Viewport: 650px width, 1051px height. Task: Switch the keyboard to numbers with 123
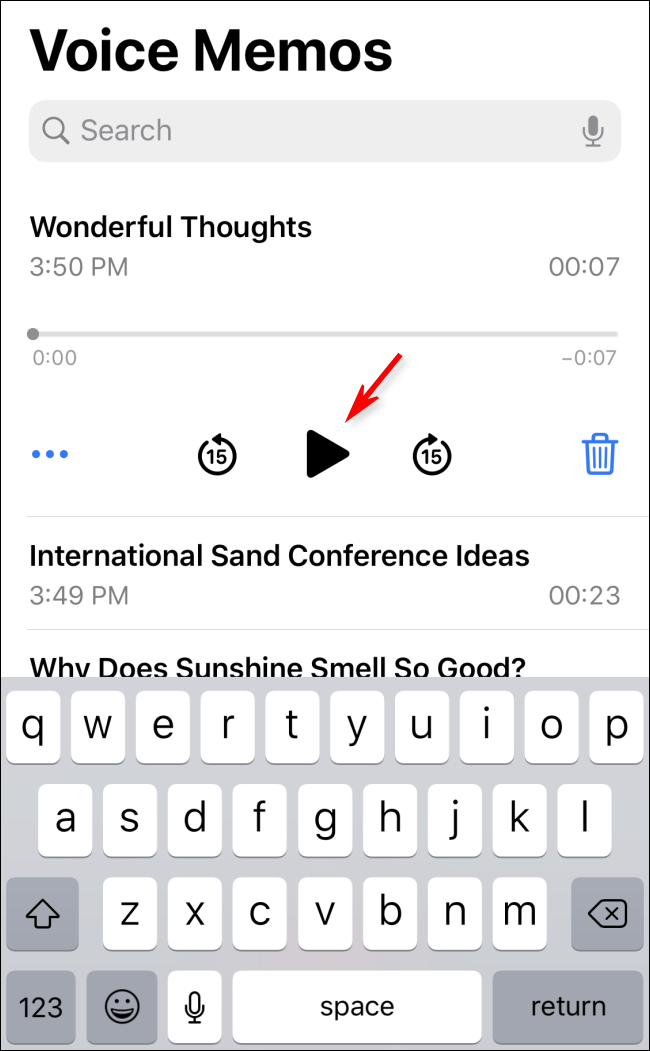[x=41, y=1006]
